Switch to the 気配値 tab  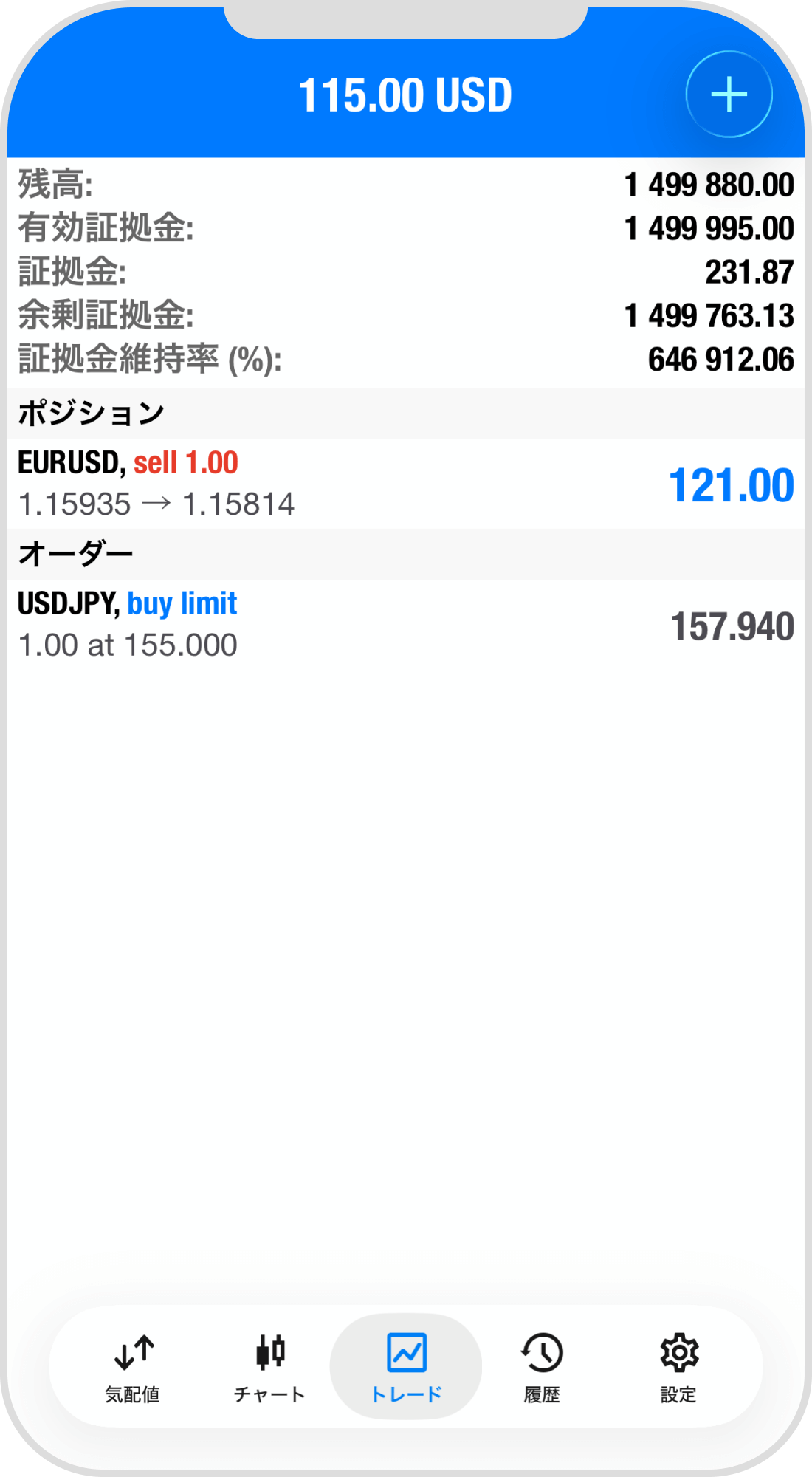[134, 1367]
